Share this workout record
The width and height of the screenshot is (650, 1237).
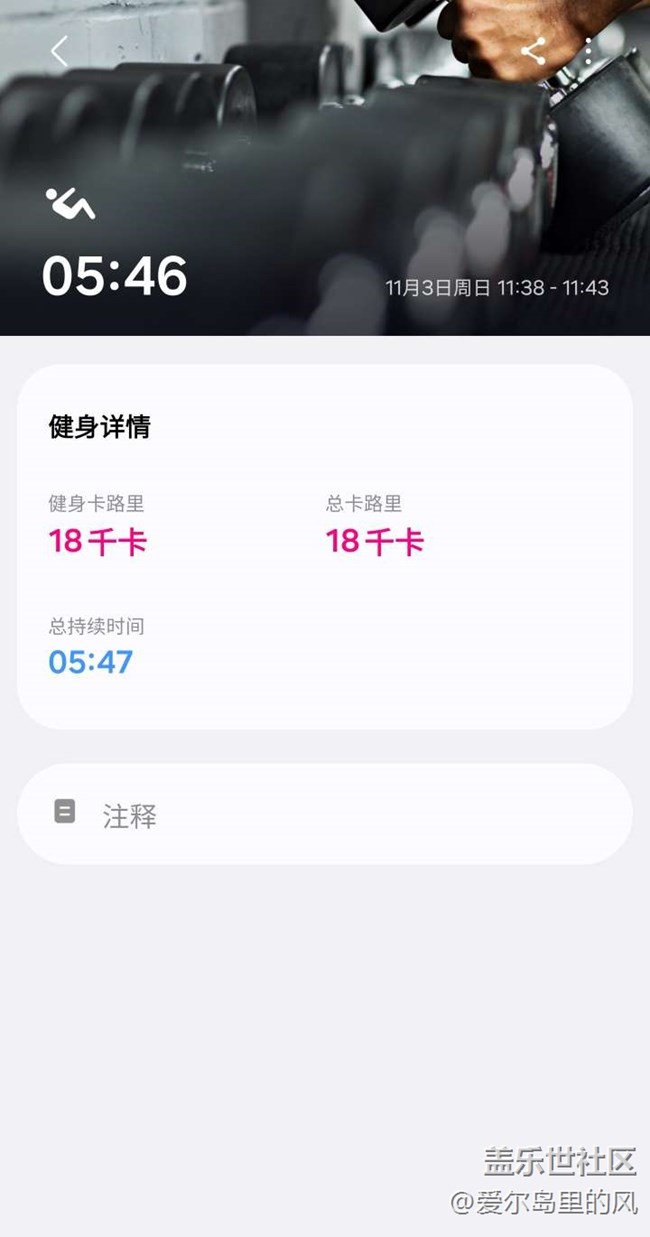[x=534, y=51]
